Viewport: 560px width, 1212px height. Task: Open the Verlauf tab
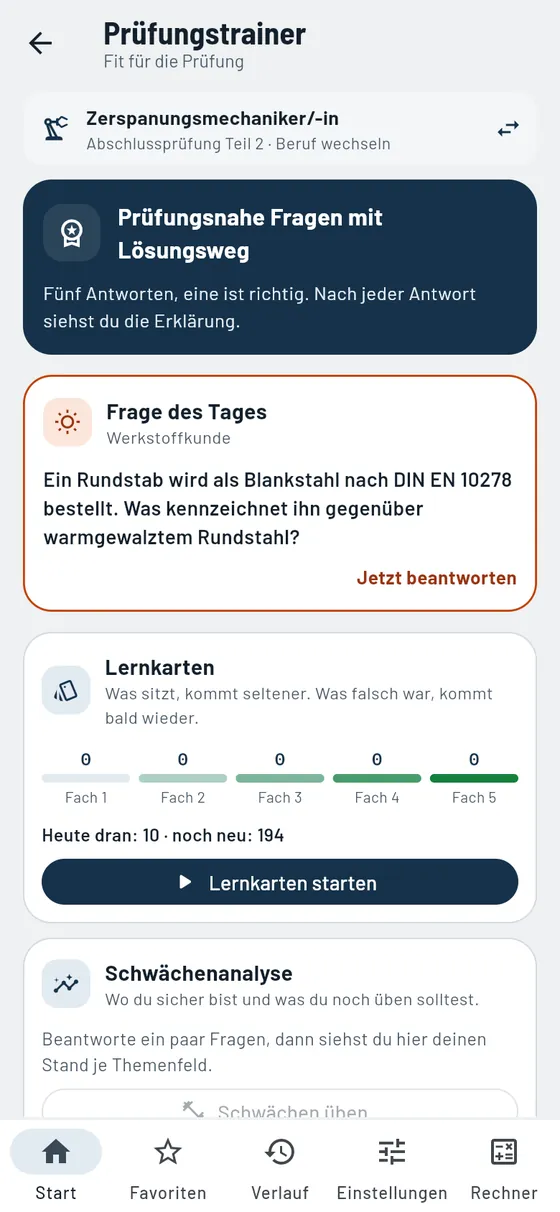pos(280,1166)
